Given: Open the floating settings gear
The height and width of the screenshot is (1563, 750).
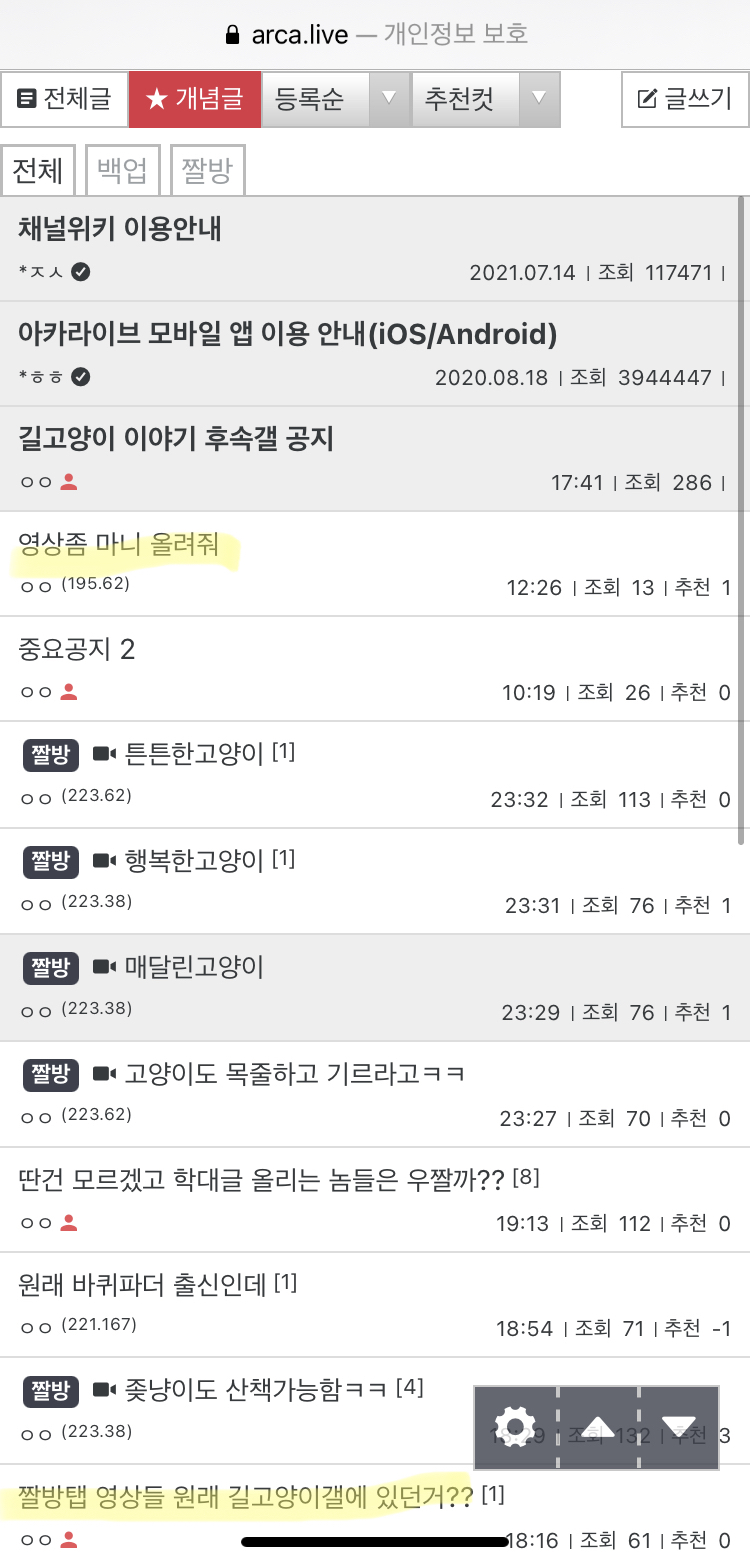Looking at the screenshot, I should pos(516,1427).
